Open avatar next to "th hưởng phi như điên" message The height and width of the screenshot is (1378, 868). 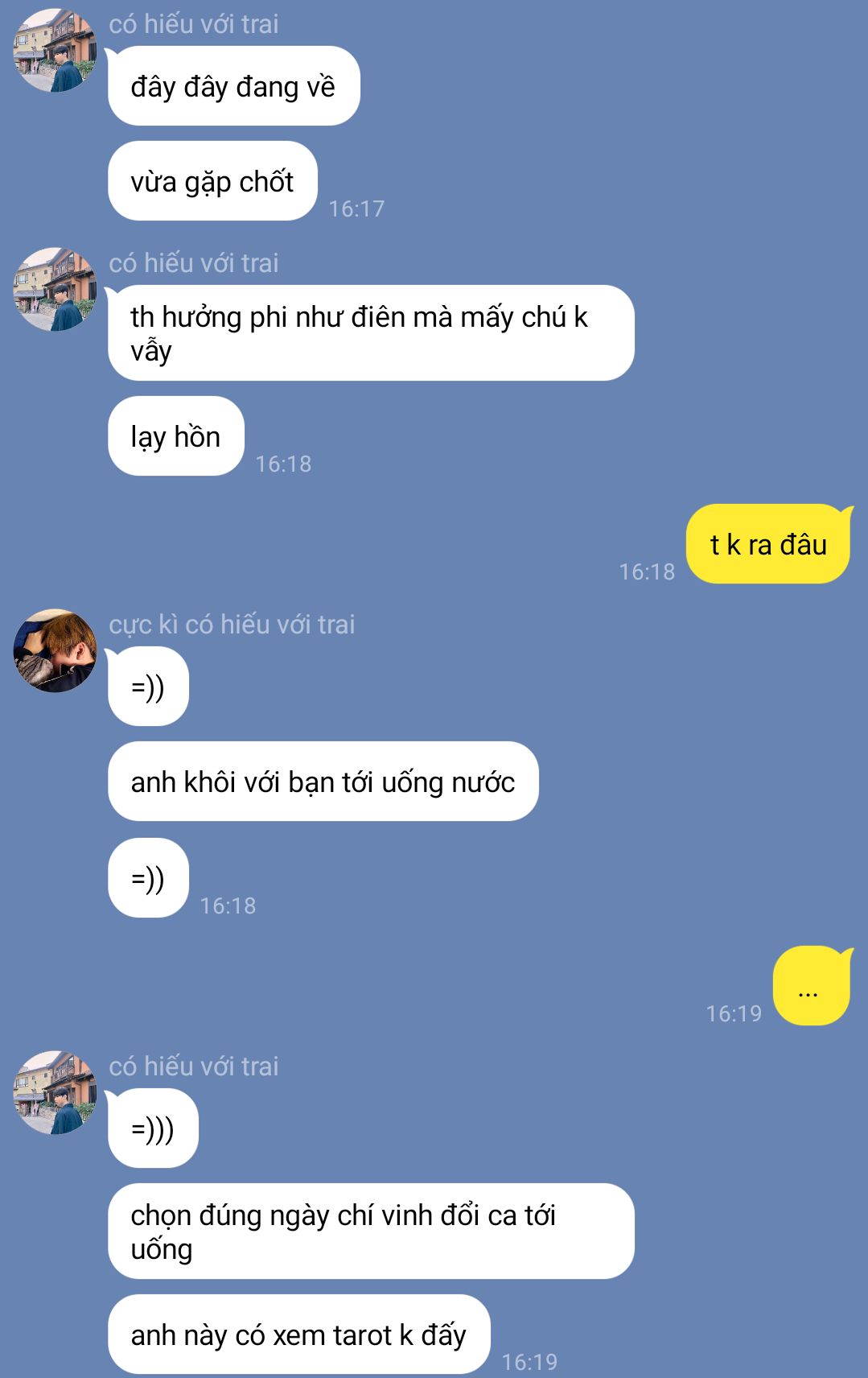(55, 289)
